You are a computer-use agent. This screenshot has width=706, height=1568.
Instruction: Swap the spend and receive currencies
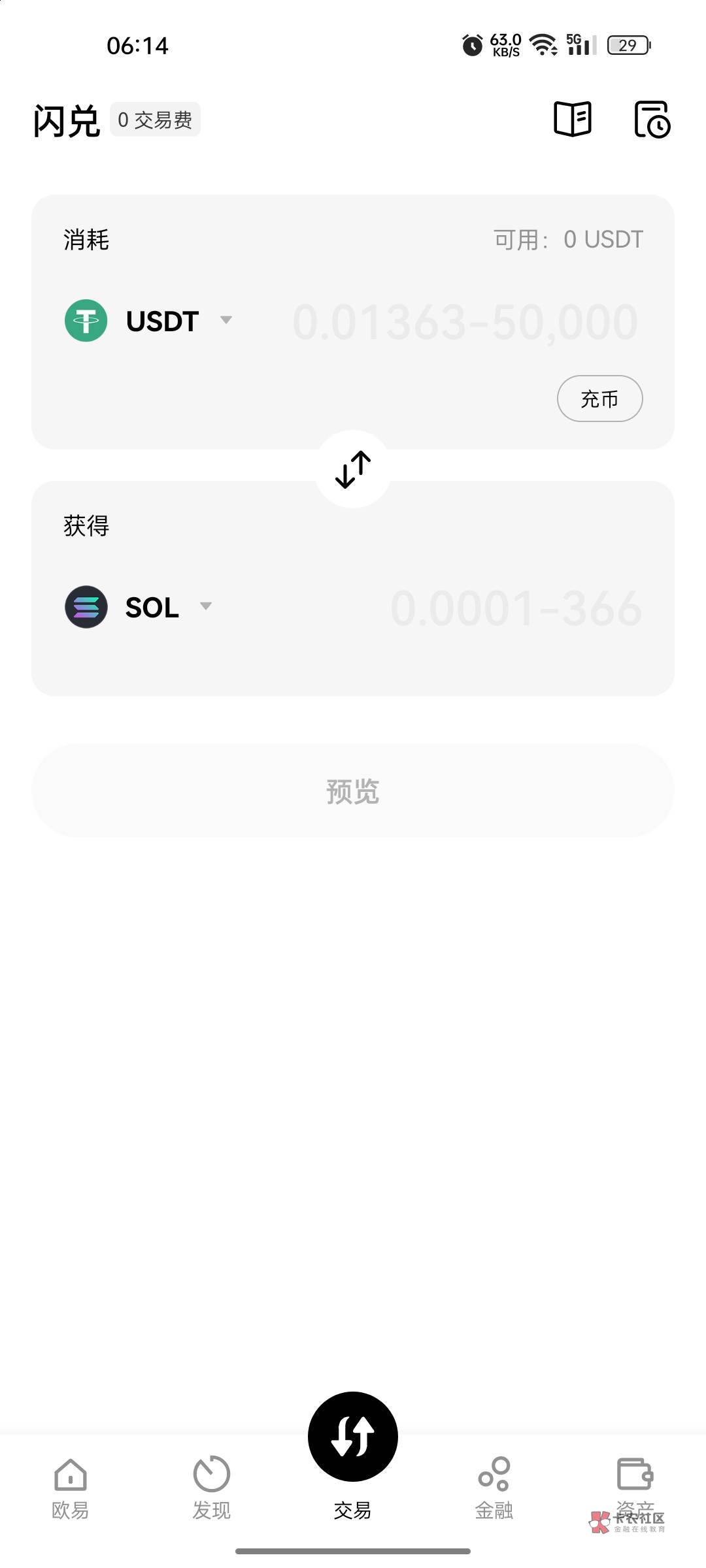pyautogui.click(x=353, y=469)
